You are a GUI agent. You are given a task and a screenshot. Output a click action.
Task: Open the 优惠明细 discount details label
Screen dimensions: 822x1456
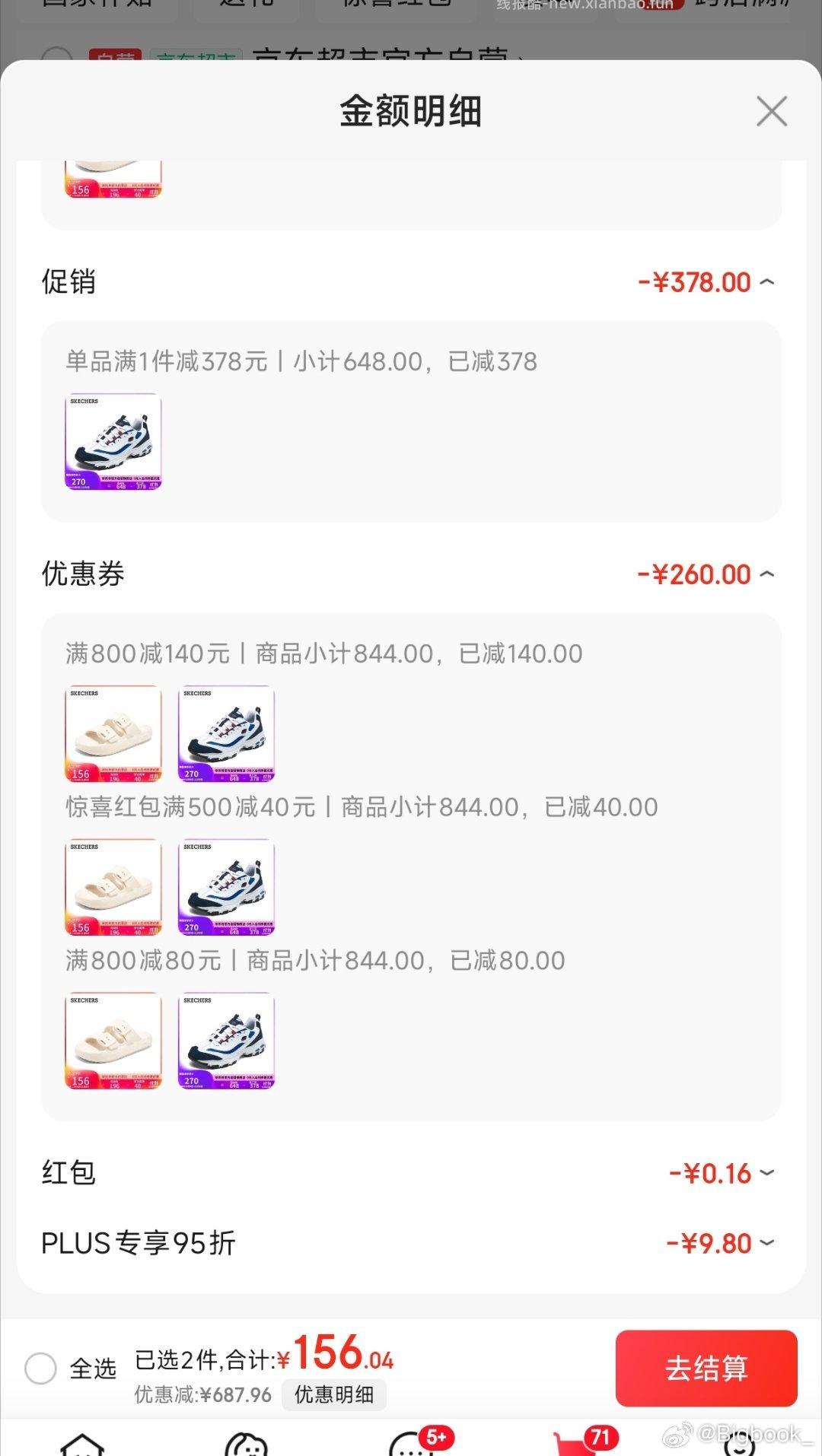pos(333,1394)
